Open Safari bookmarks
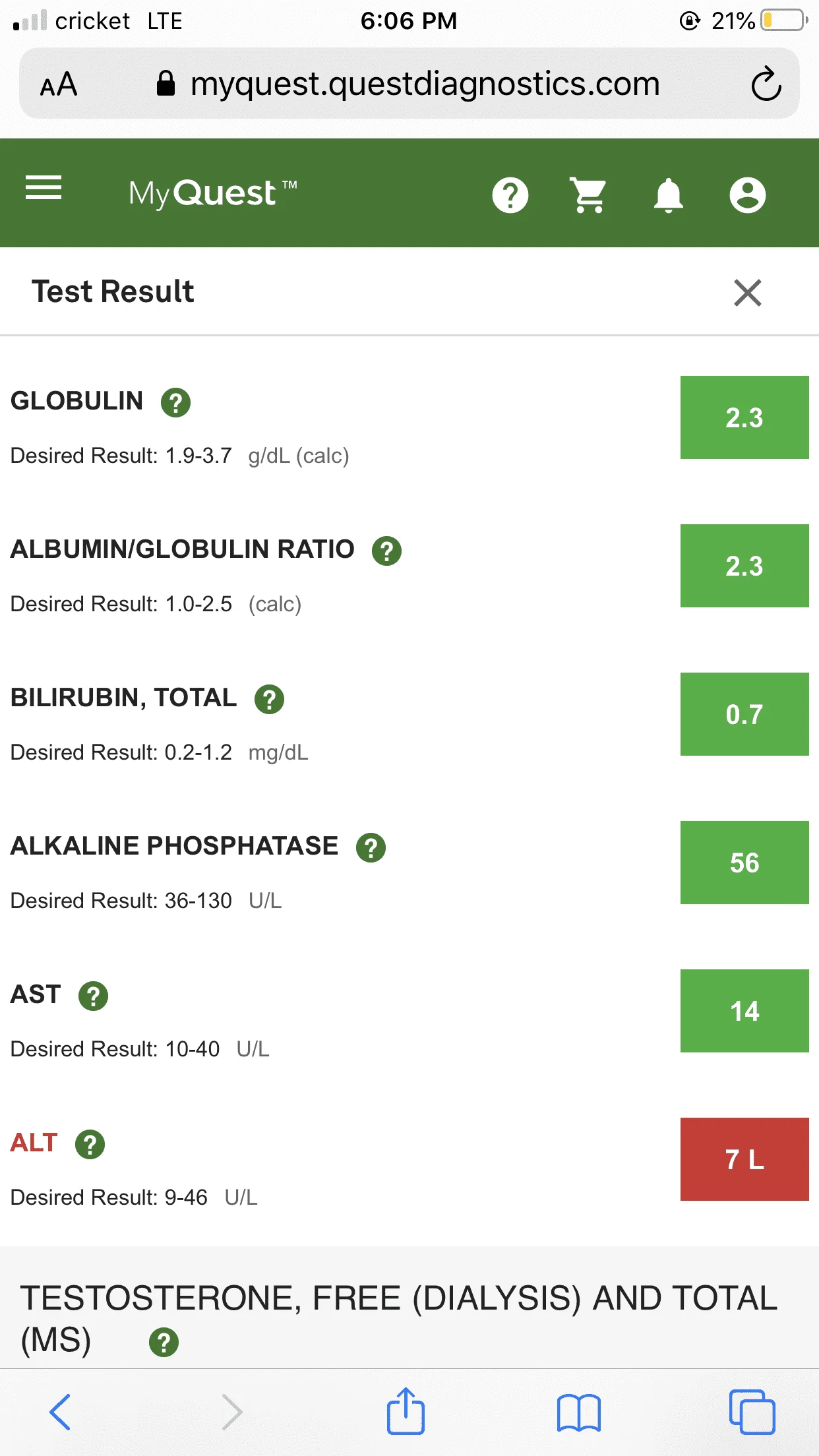This screenshot has height=1456, width=819. (579, 1412)
